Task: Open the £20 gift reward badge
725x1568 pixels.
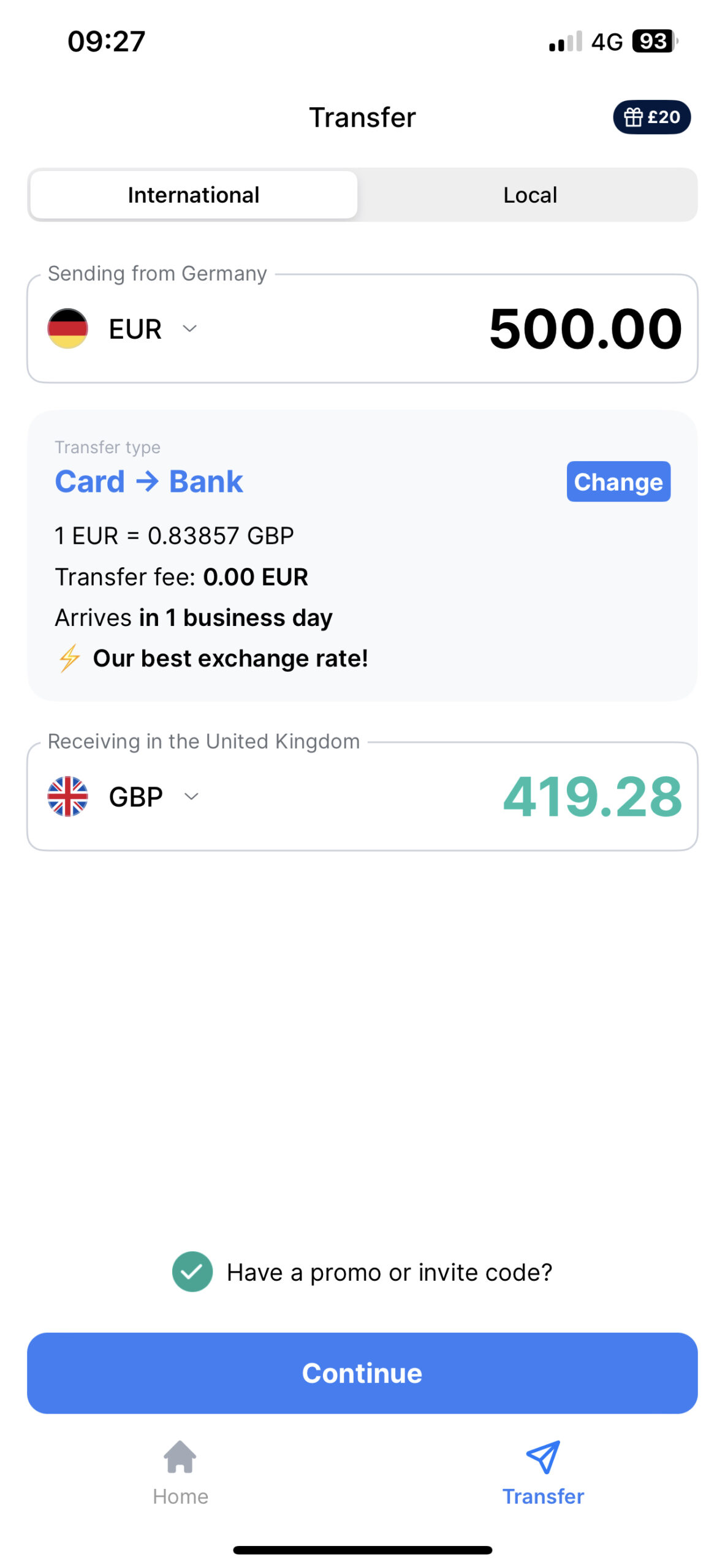Action: (651, 117)
